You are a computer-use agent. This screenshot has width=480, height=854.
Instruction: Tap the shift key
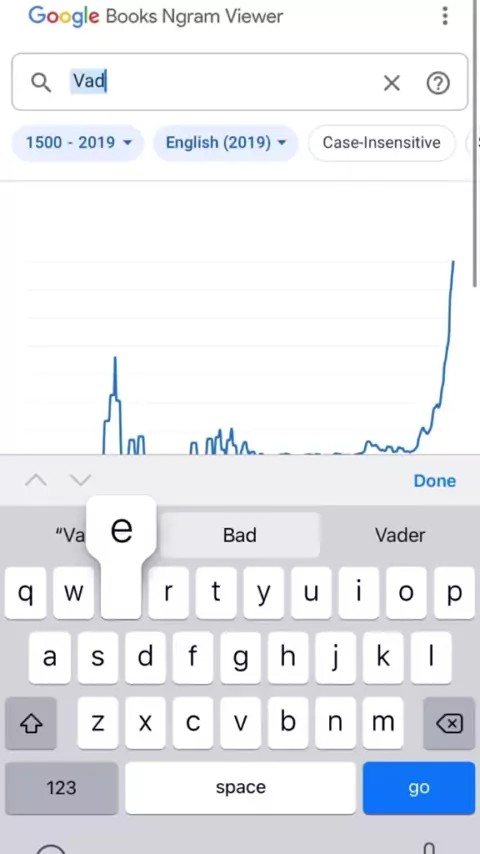click(31, 723)
